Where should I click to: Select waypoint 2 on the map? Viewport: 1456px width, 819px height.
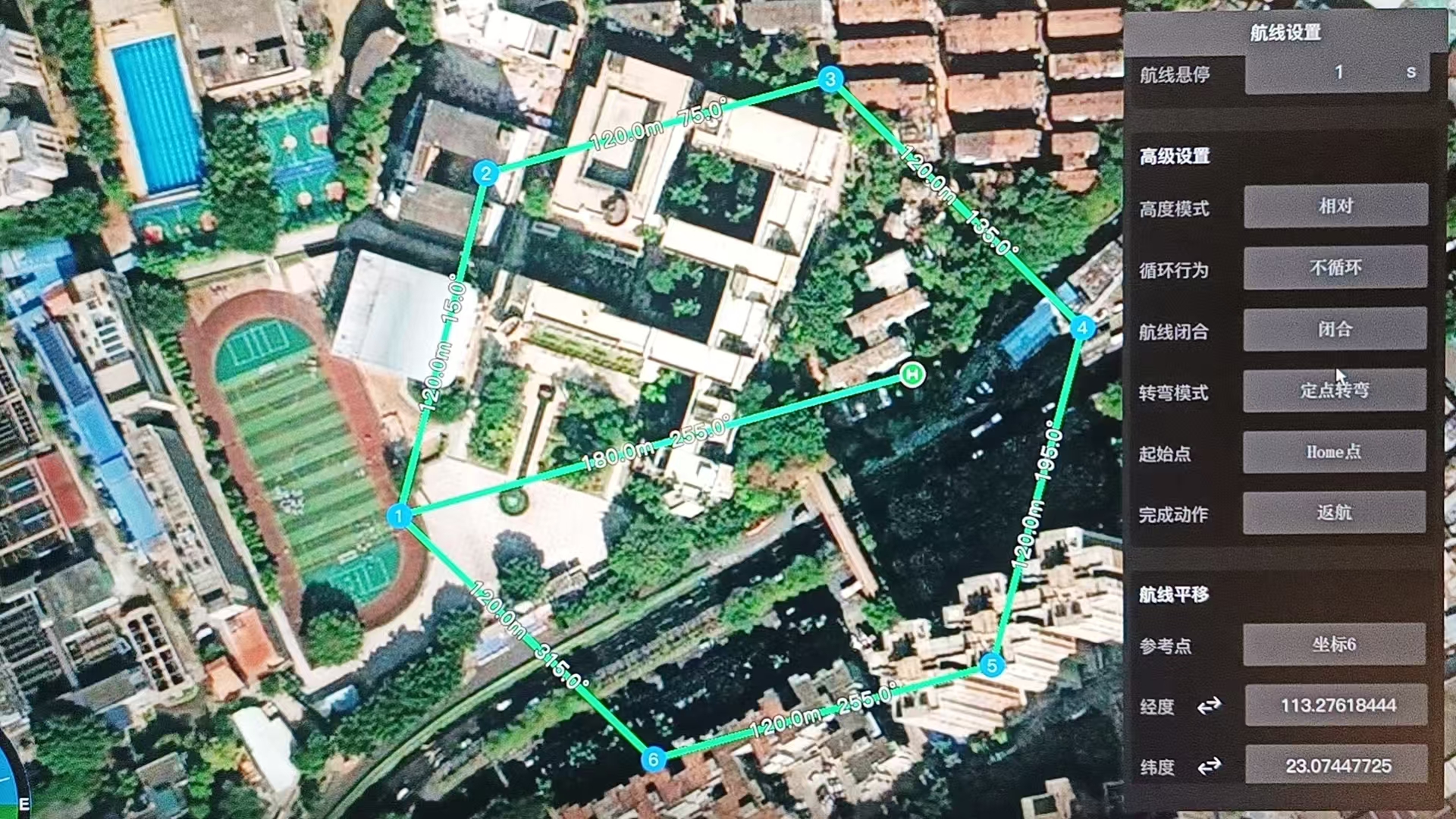[486, 174]
